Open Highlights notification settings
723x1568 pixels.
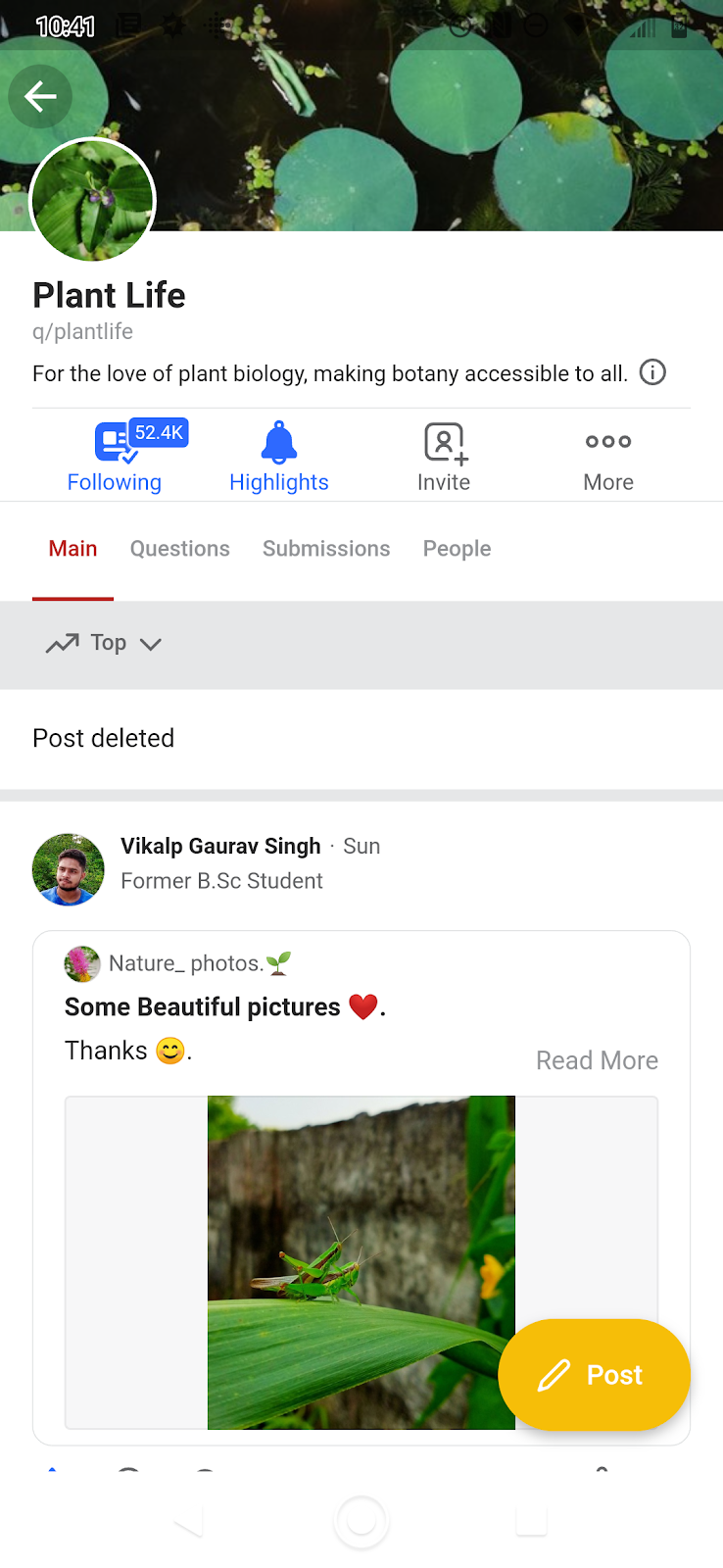click(x=279, y=457)
